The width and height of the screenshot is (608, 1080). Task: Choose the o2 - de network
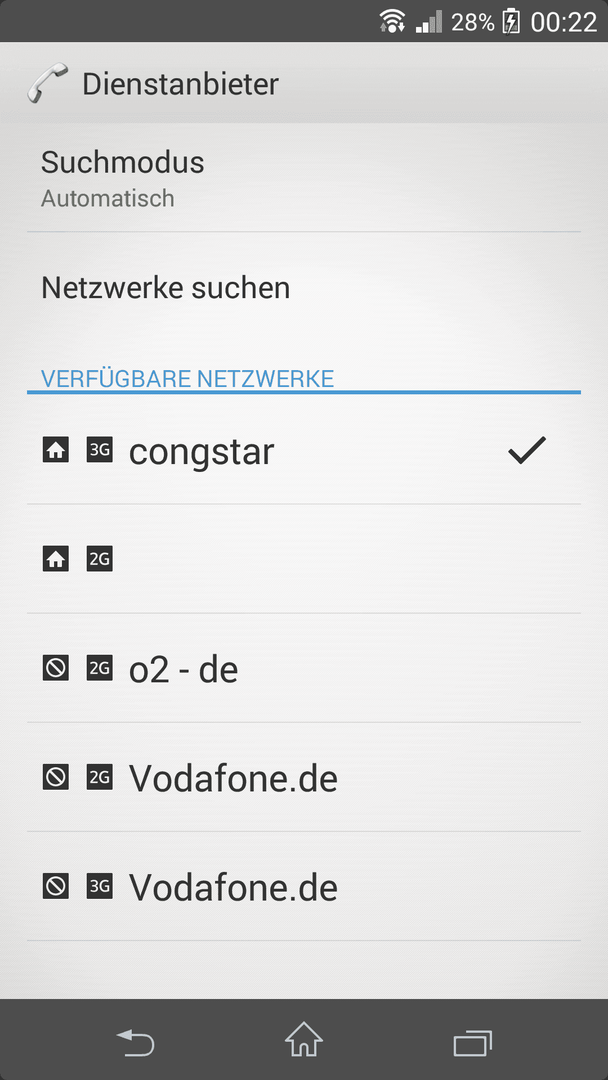tap(304, 668)
